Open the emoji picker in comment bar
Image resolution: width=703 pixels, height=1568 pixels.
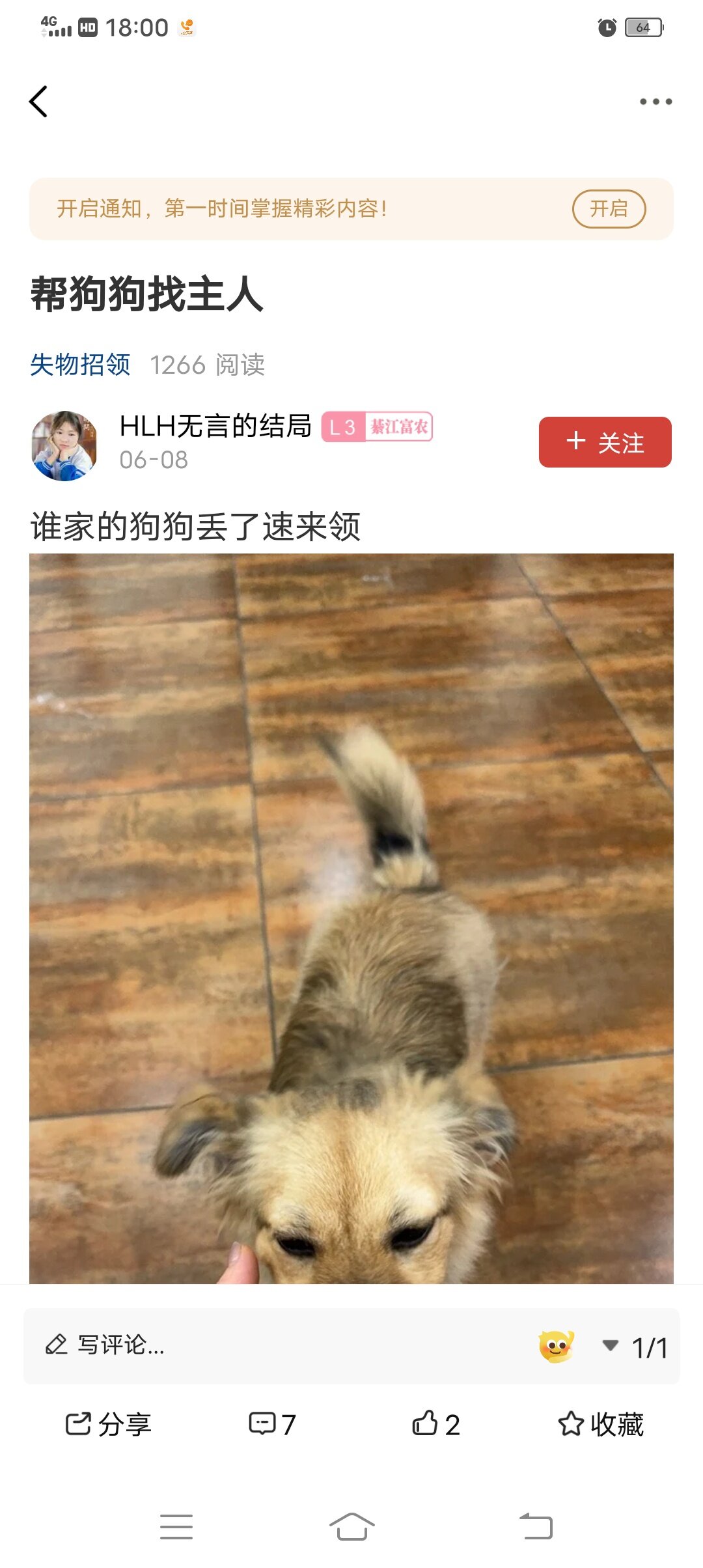coord(557,1345)
